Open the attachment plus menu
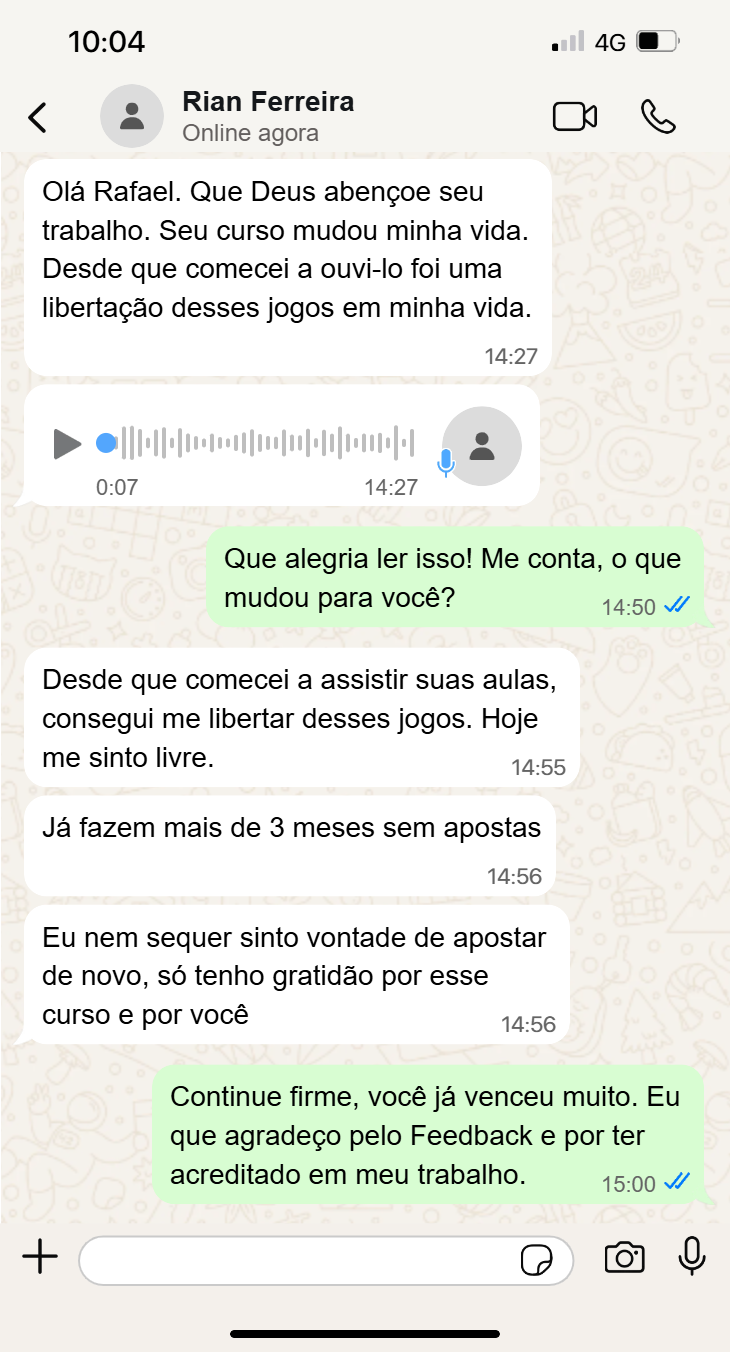This screenshot has width=730, height=1352. click(x=40, y=1258)
